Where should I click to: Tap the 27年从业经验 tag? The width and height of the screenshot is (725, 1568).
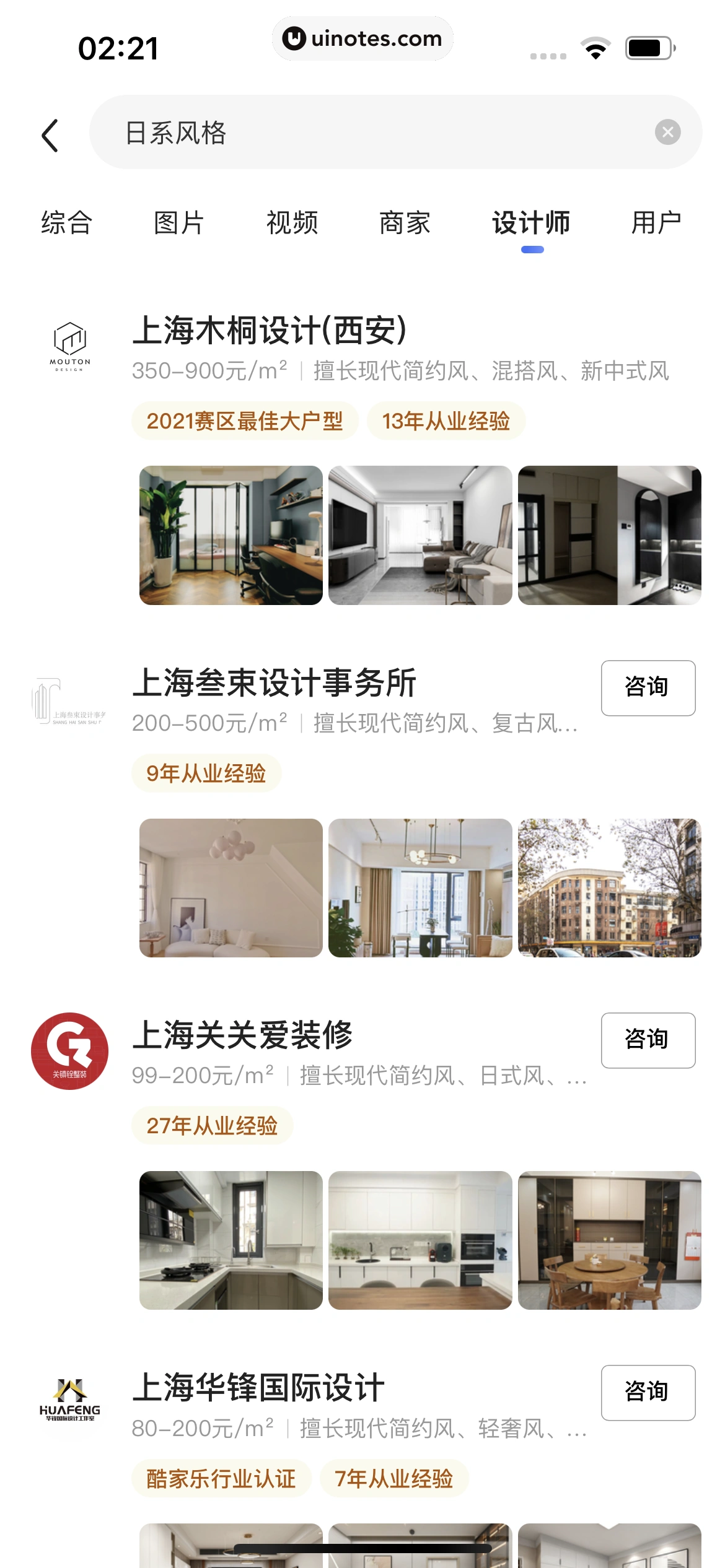pyautogui.click(x=211, y=1126)
